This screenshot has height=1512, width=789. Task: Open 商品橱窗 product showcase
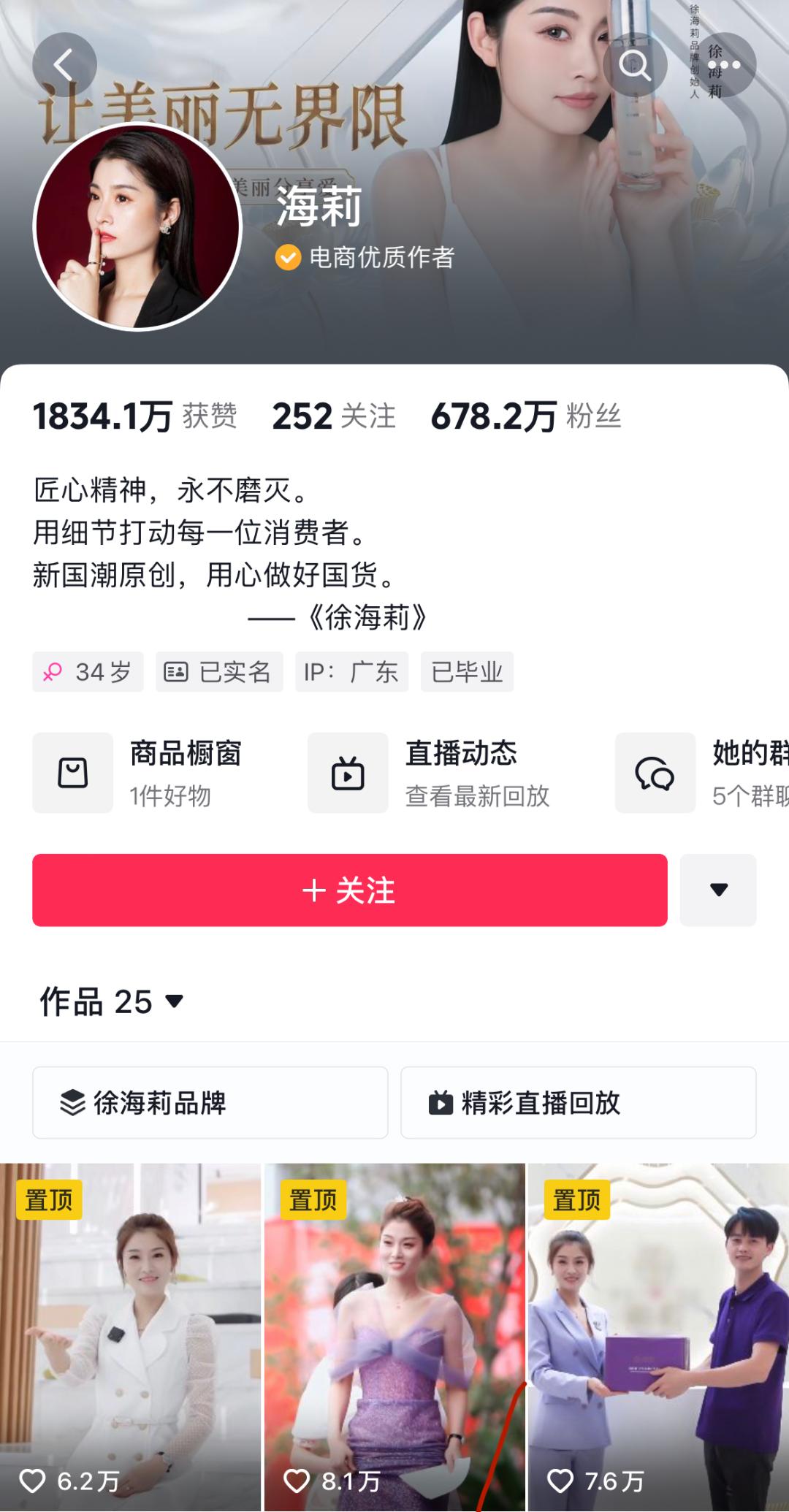click(139, 773)
